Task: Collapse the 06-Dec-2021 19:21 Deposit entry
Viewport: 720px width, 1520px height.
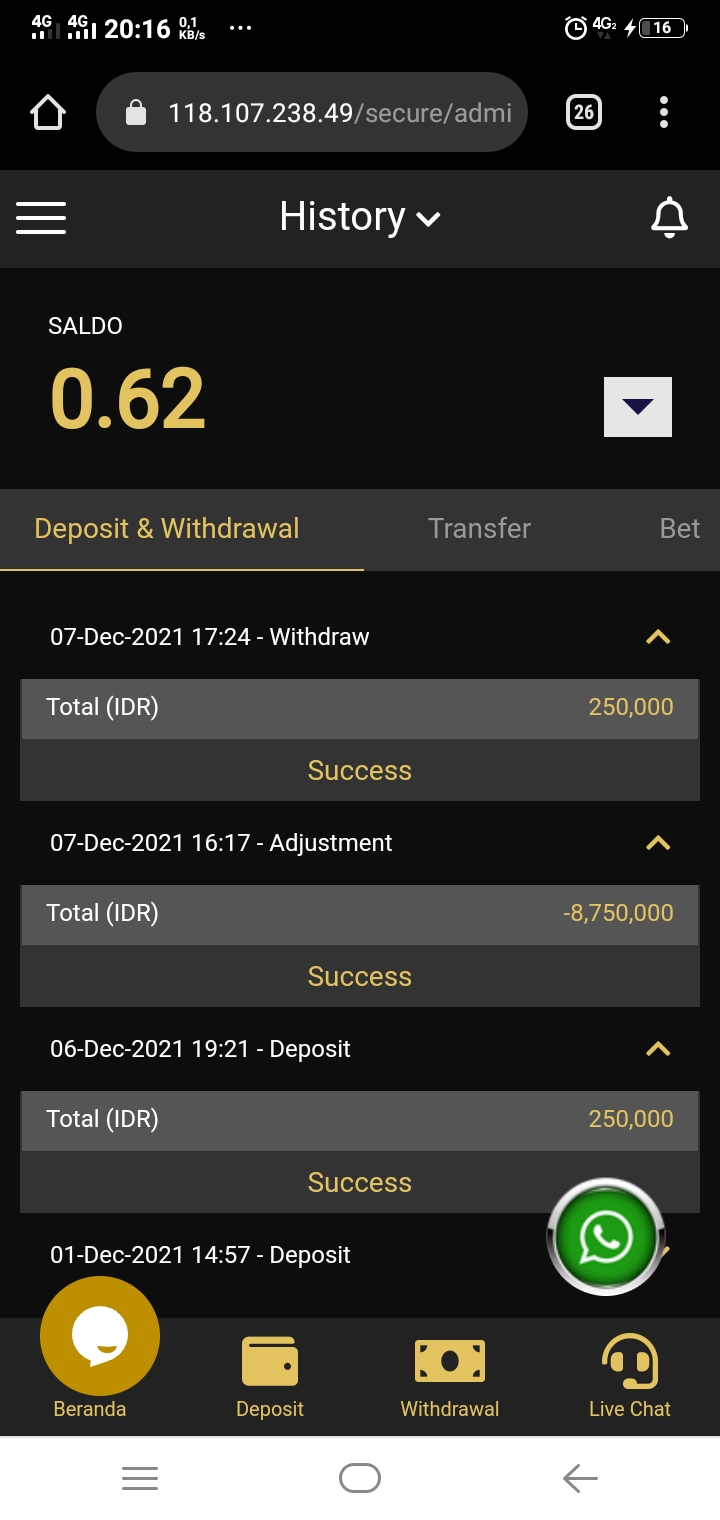Action: click(658, 1049)
